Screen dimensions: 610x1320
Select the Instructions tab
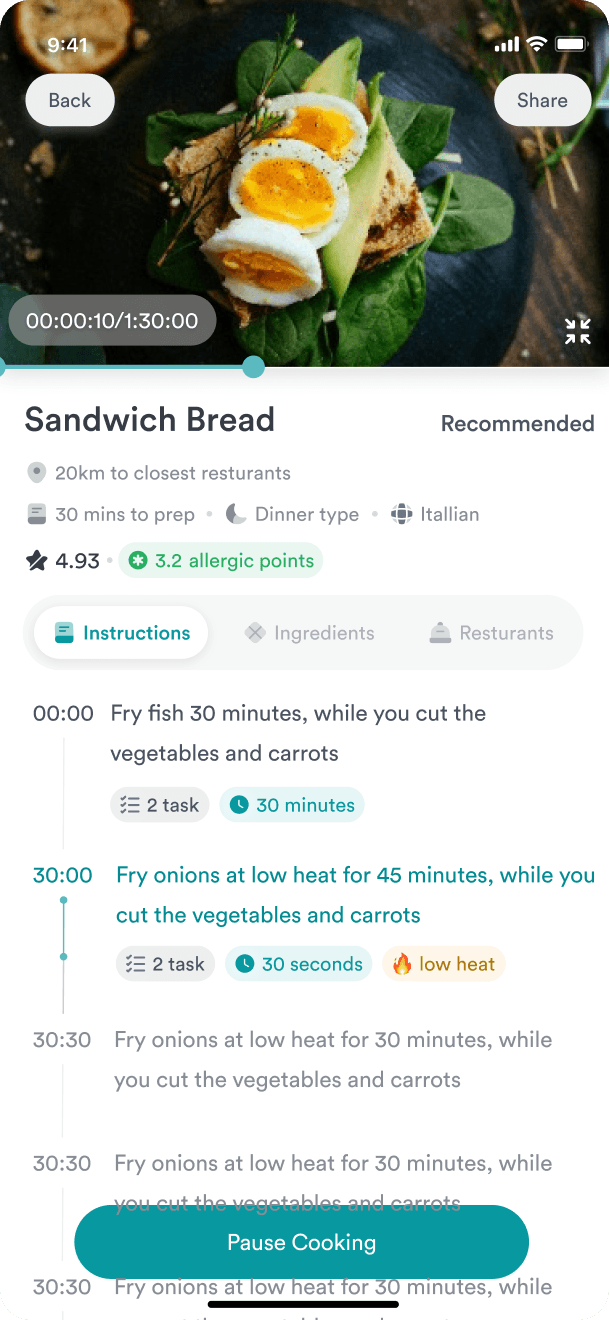[x=121, y=633]
